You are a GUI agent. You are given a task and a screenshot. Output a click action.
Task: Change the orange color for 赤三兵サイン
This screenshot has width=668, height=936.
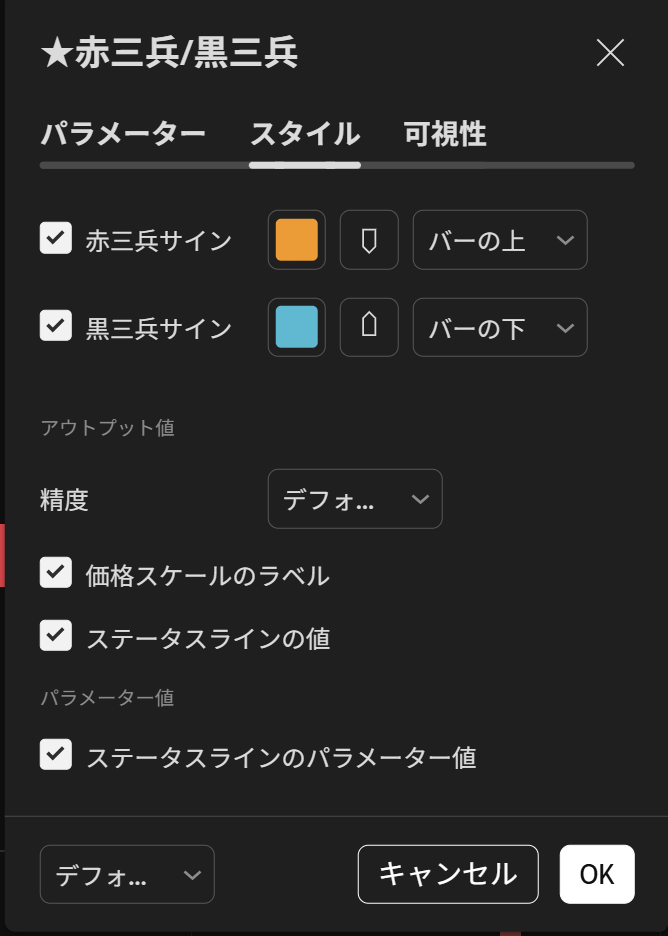(x=297, y=240)
